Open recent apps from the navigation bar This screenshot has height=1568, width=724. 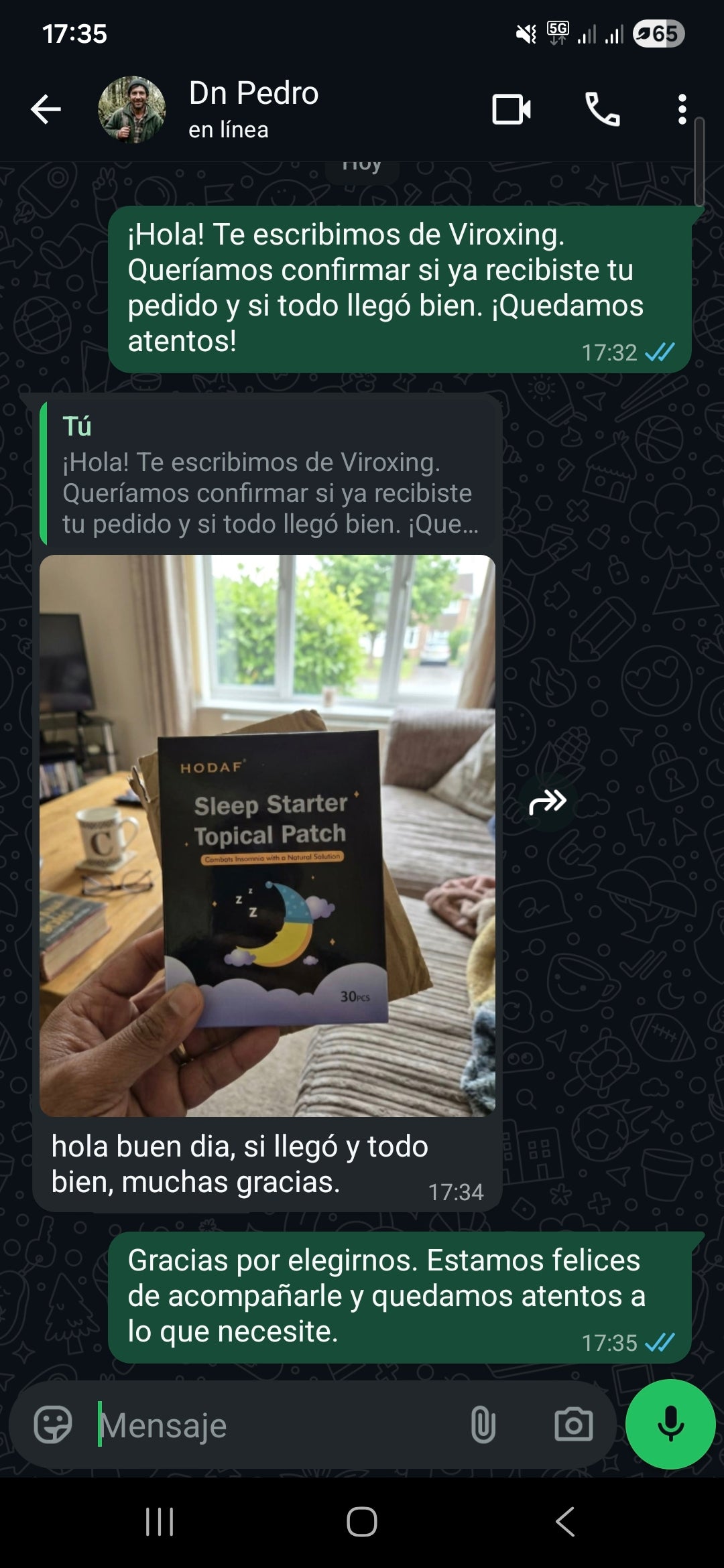pos(160,1521)
